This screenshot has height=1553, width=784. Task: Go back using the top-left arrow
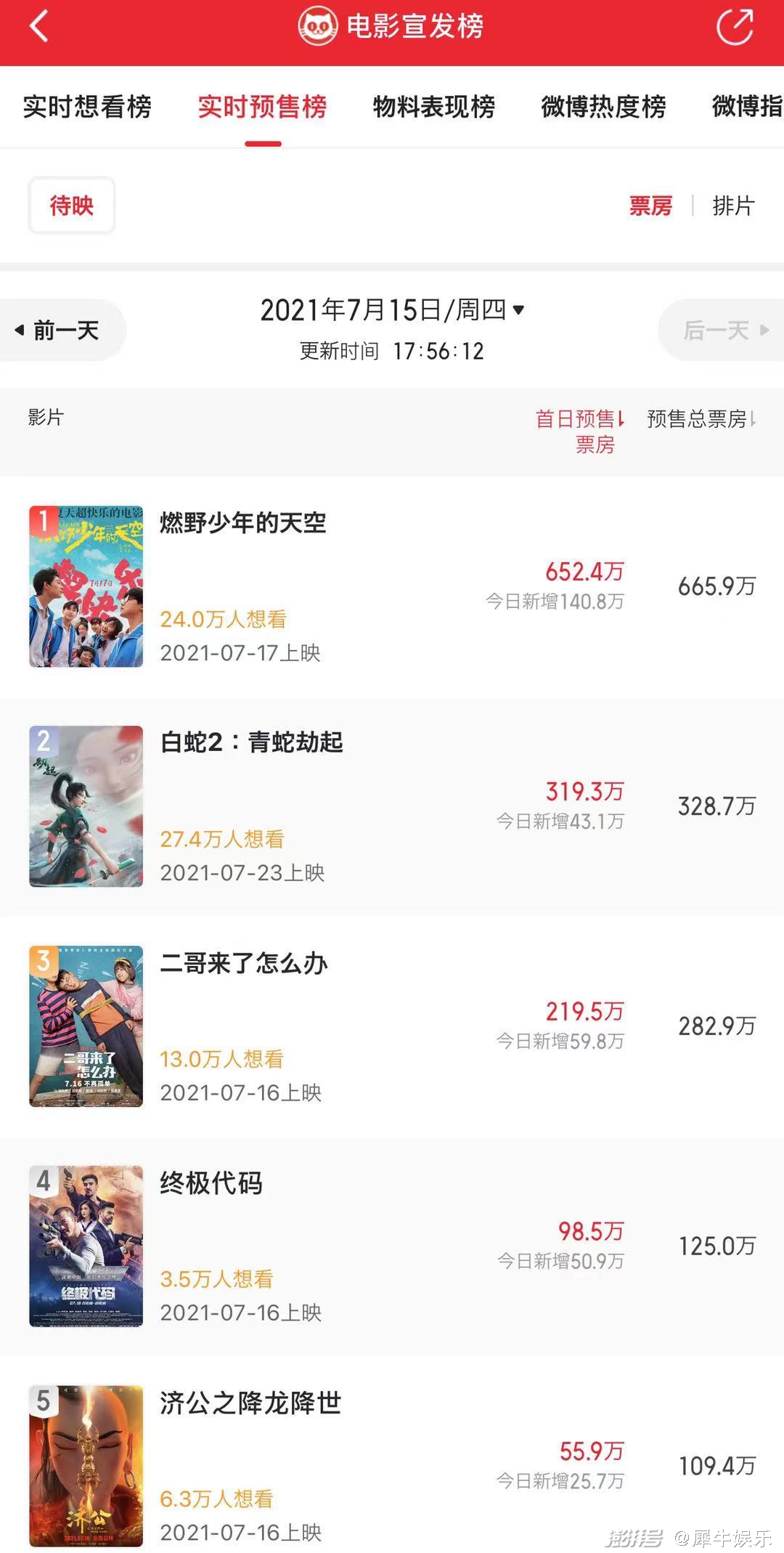pos(39,27)
